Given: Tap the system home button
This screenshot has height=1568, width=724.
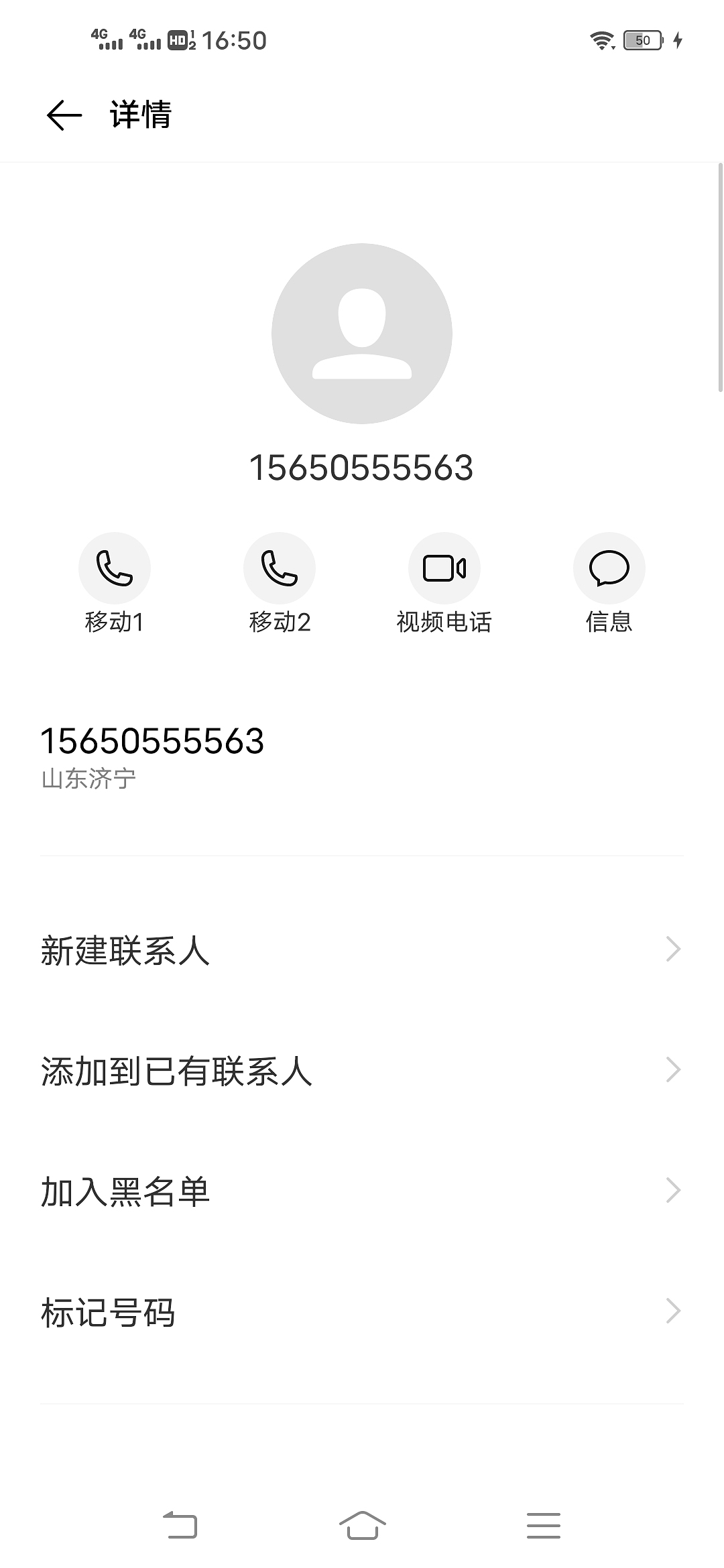Looking at the screenshot, I should 362,1525.
